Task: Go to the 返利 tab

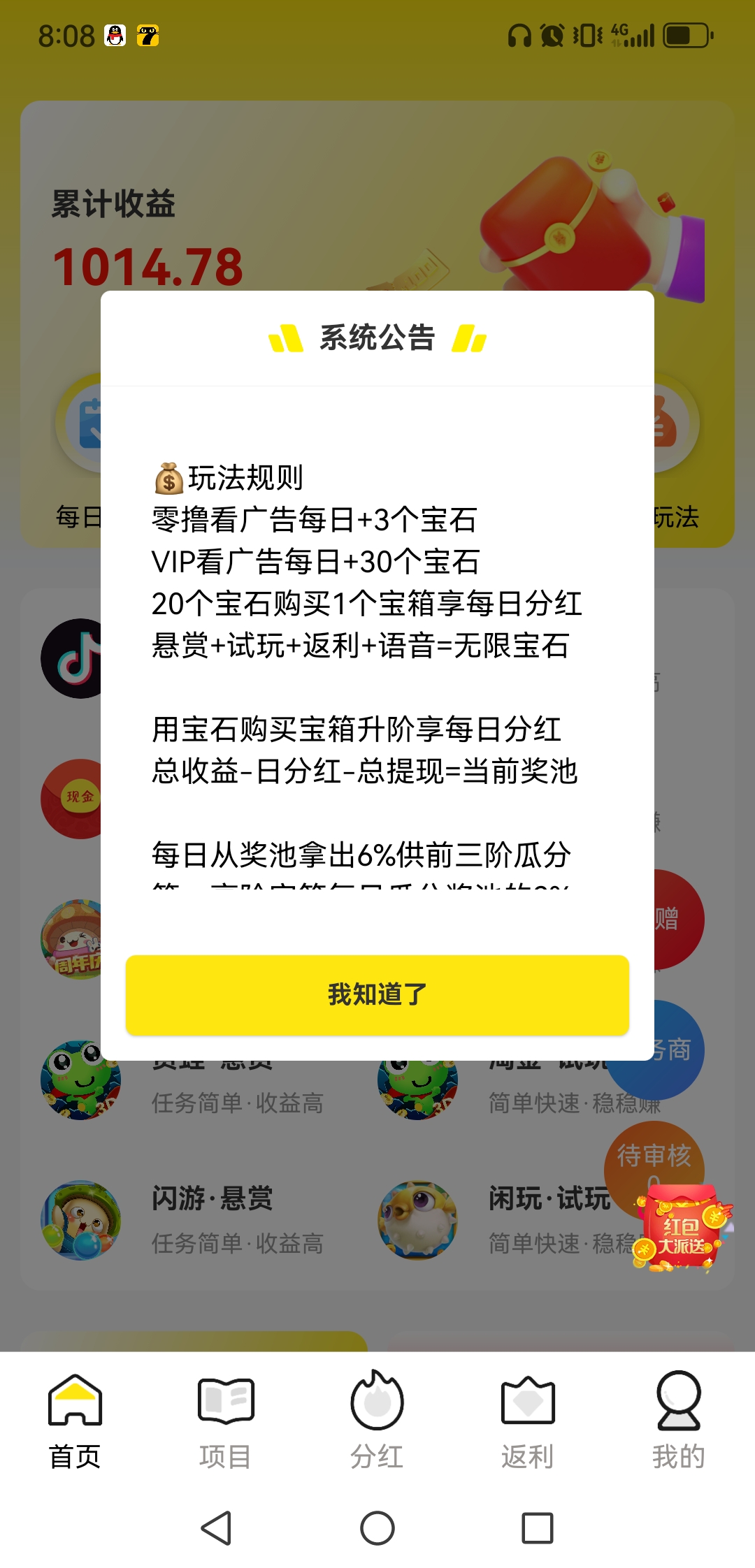Action: point(528,1420)
